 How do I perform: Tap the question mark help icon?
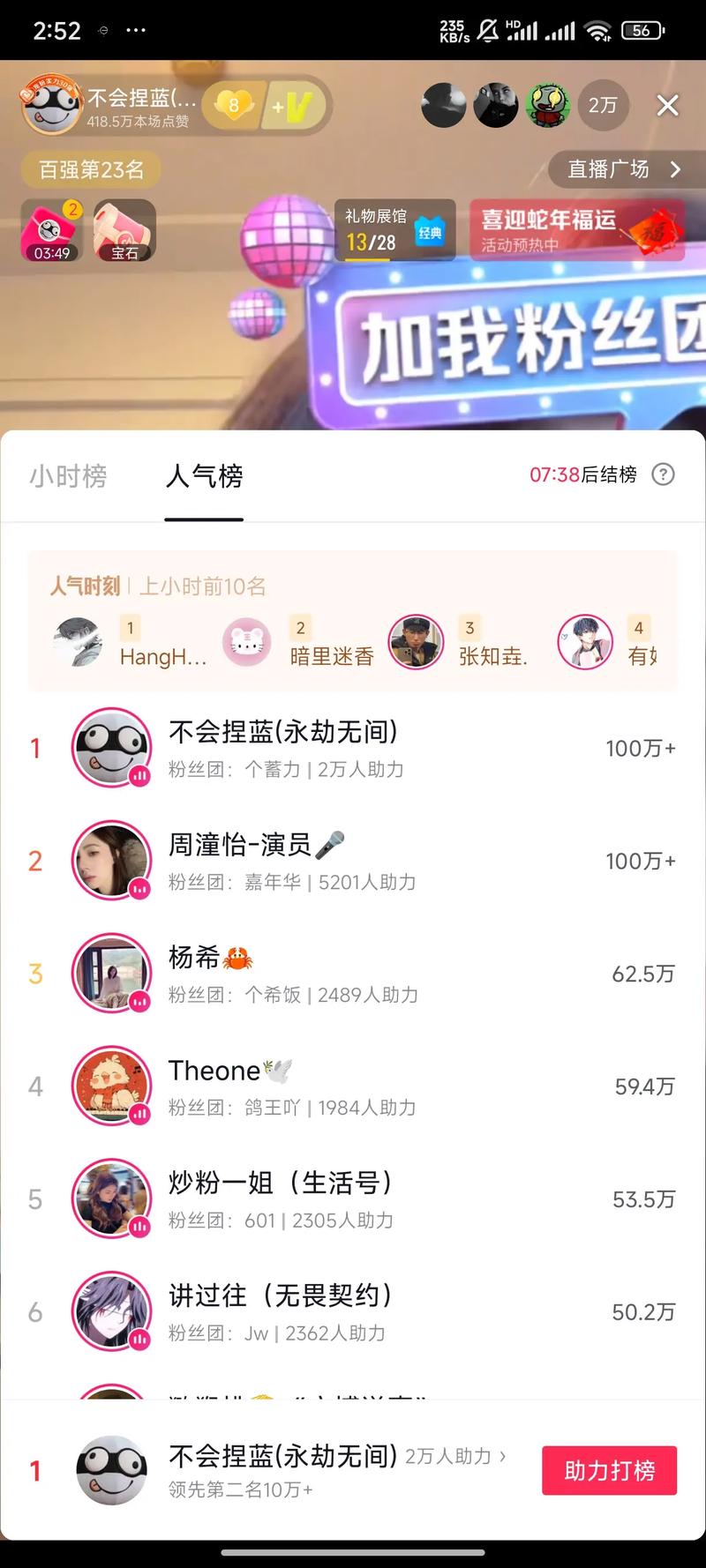click(664, 475)
